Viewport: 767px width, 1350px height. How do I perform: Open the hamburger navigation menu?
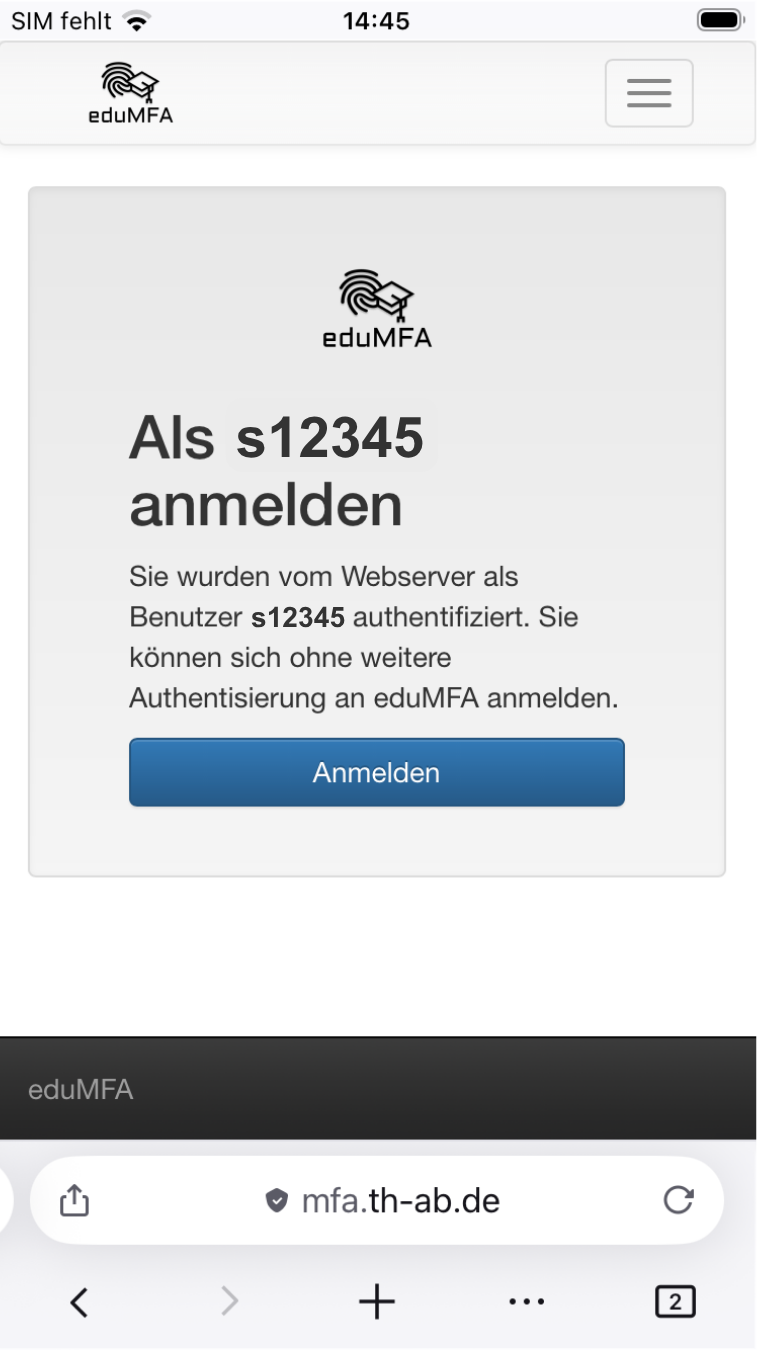click(x=648, y=93)
